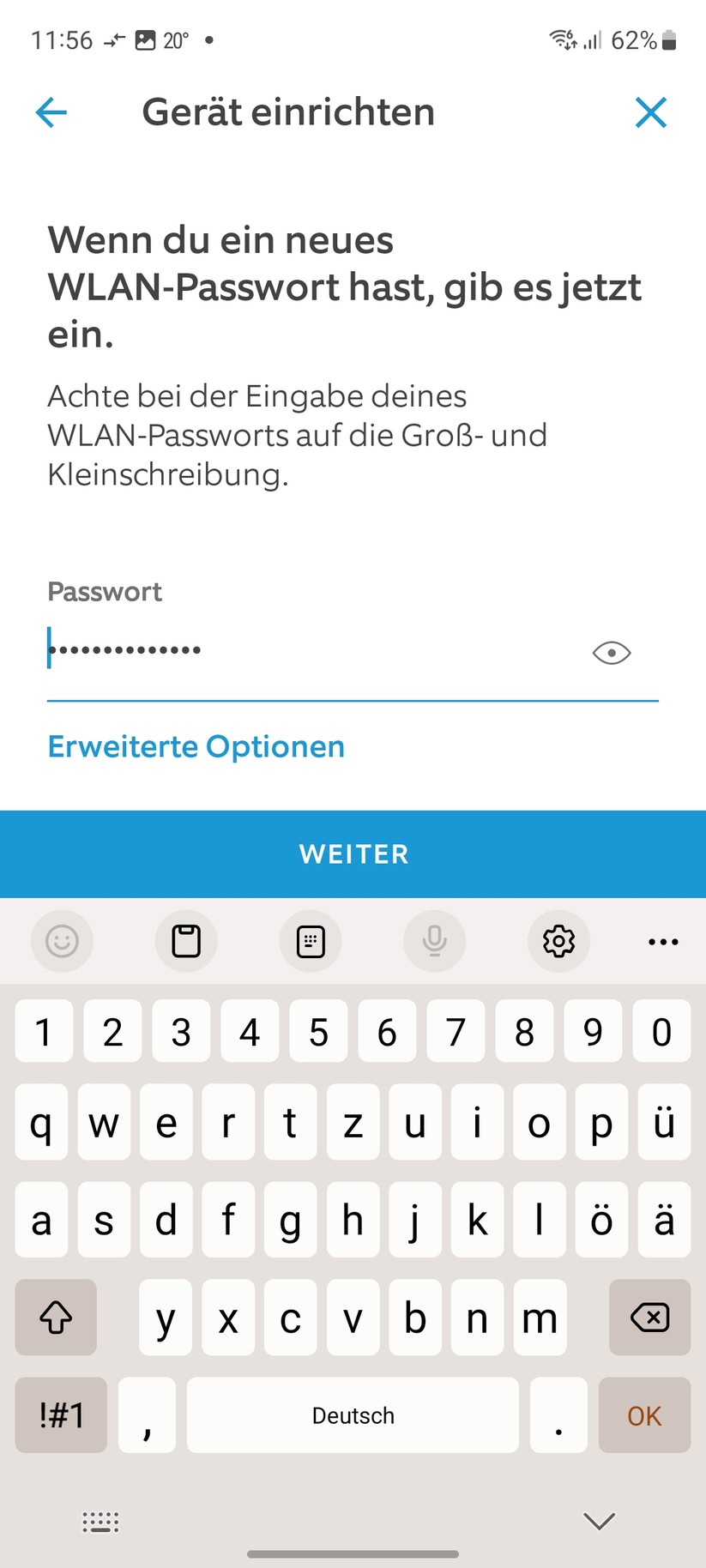Tap Deutsch to change keyboard language

tap(353, 1415)
